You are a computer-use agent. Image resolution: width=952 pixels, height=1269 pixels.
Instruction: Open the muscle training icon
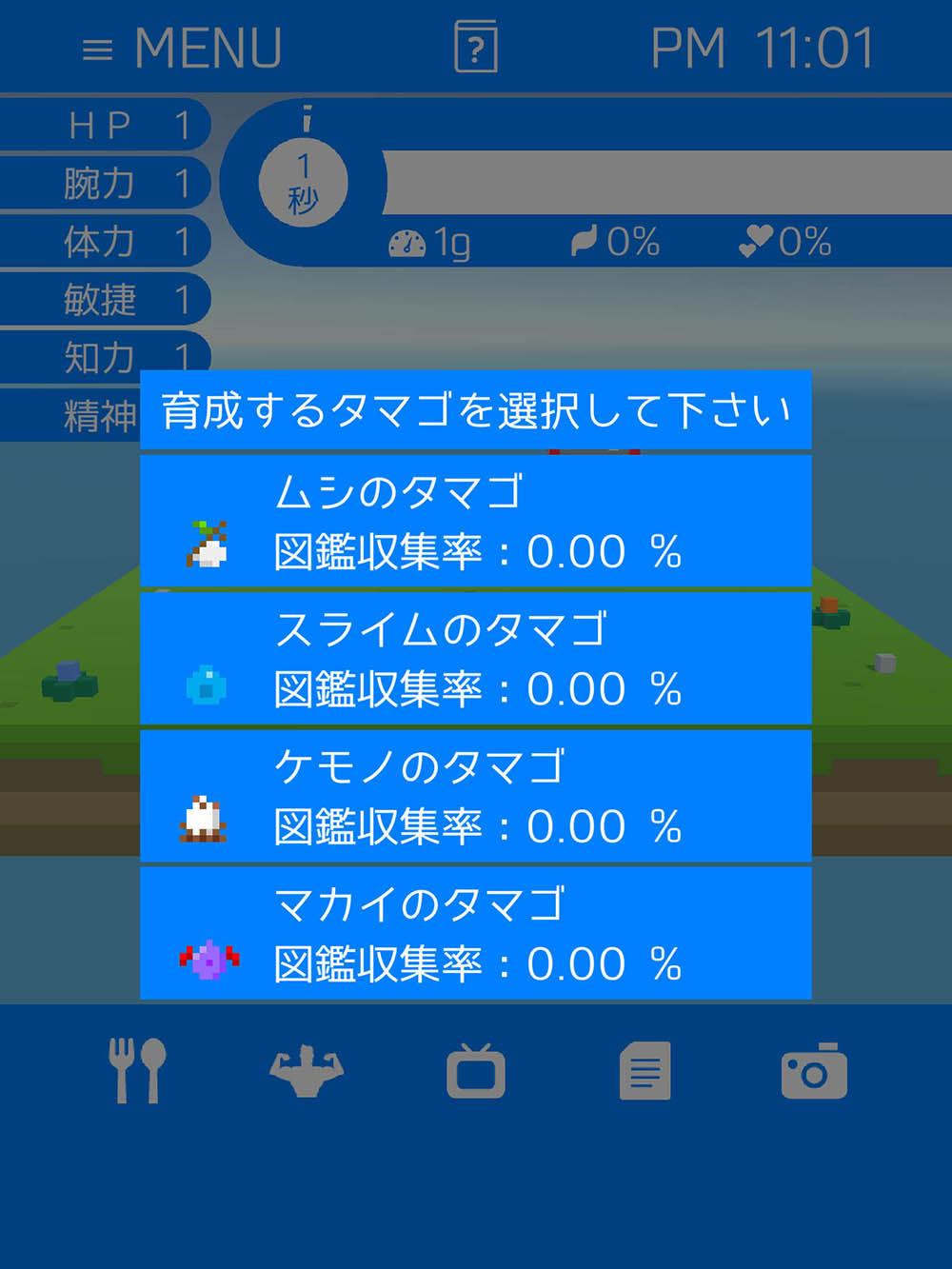[x=307, y=1071]
